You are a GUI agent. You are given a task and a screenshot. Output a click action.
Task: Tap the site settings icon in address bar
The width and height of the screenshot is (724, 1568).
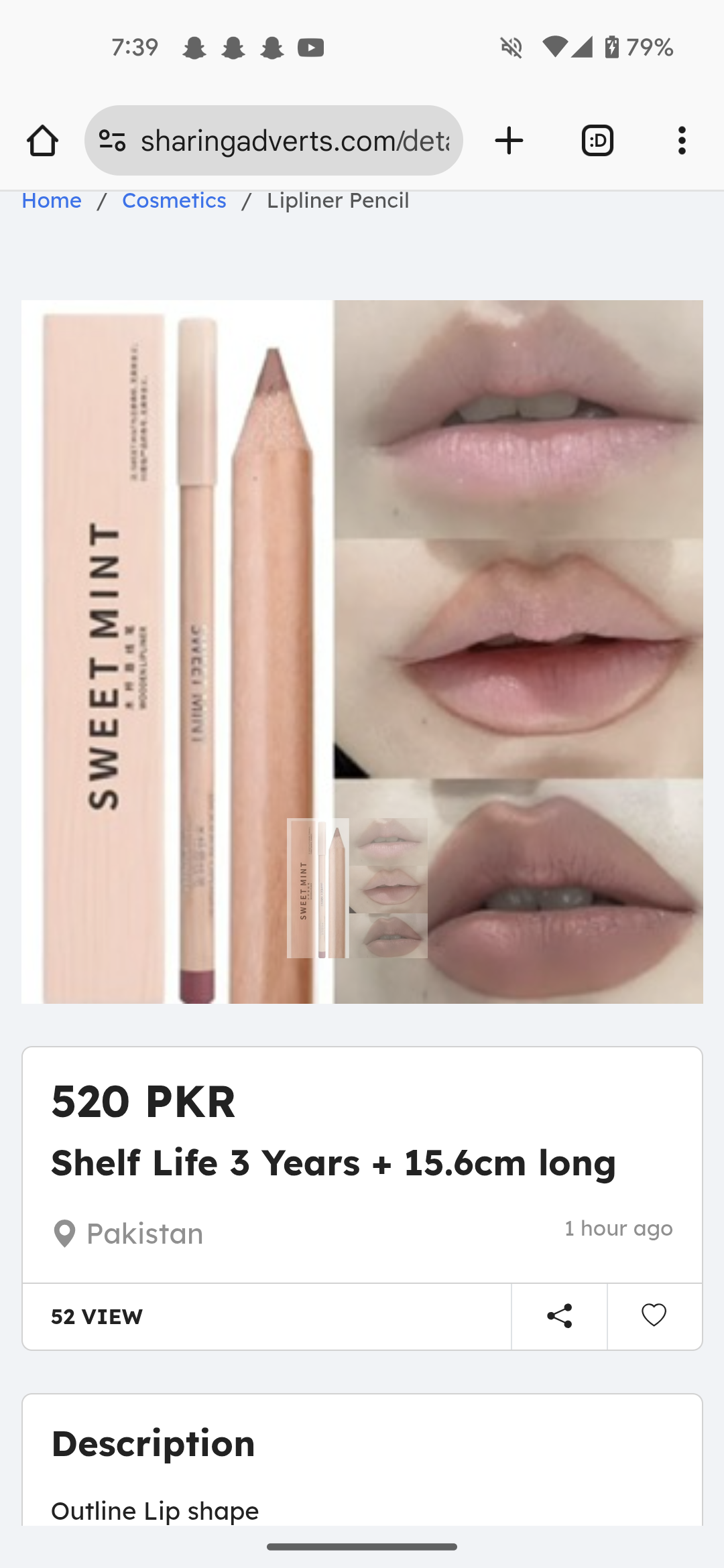click(112, 141)
